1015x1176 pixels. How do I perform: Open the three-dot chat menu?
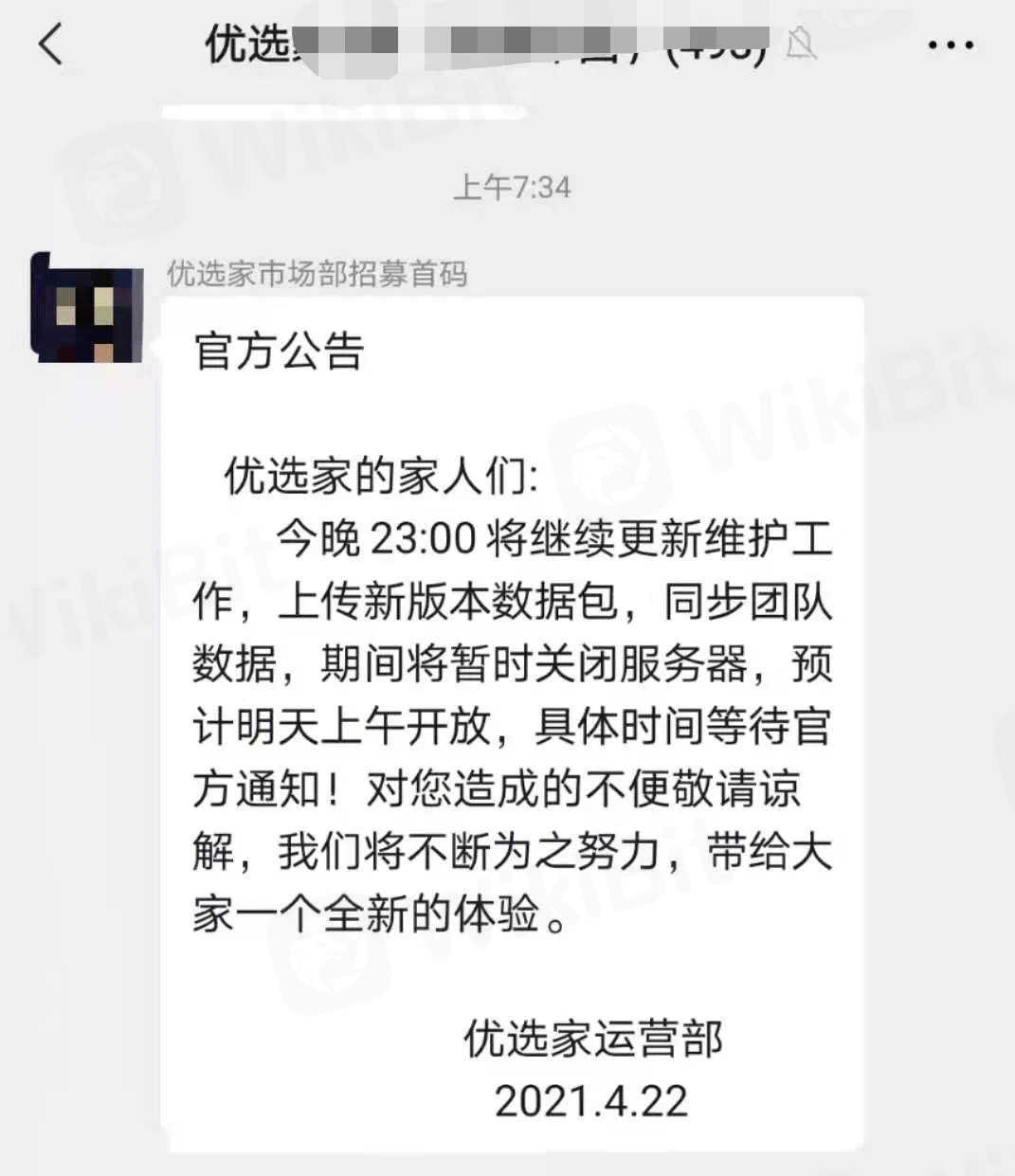click(951, 45)
